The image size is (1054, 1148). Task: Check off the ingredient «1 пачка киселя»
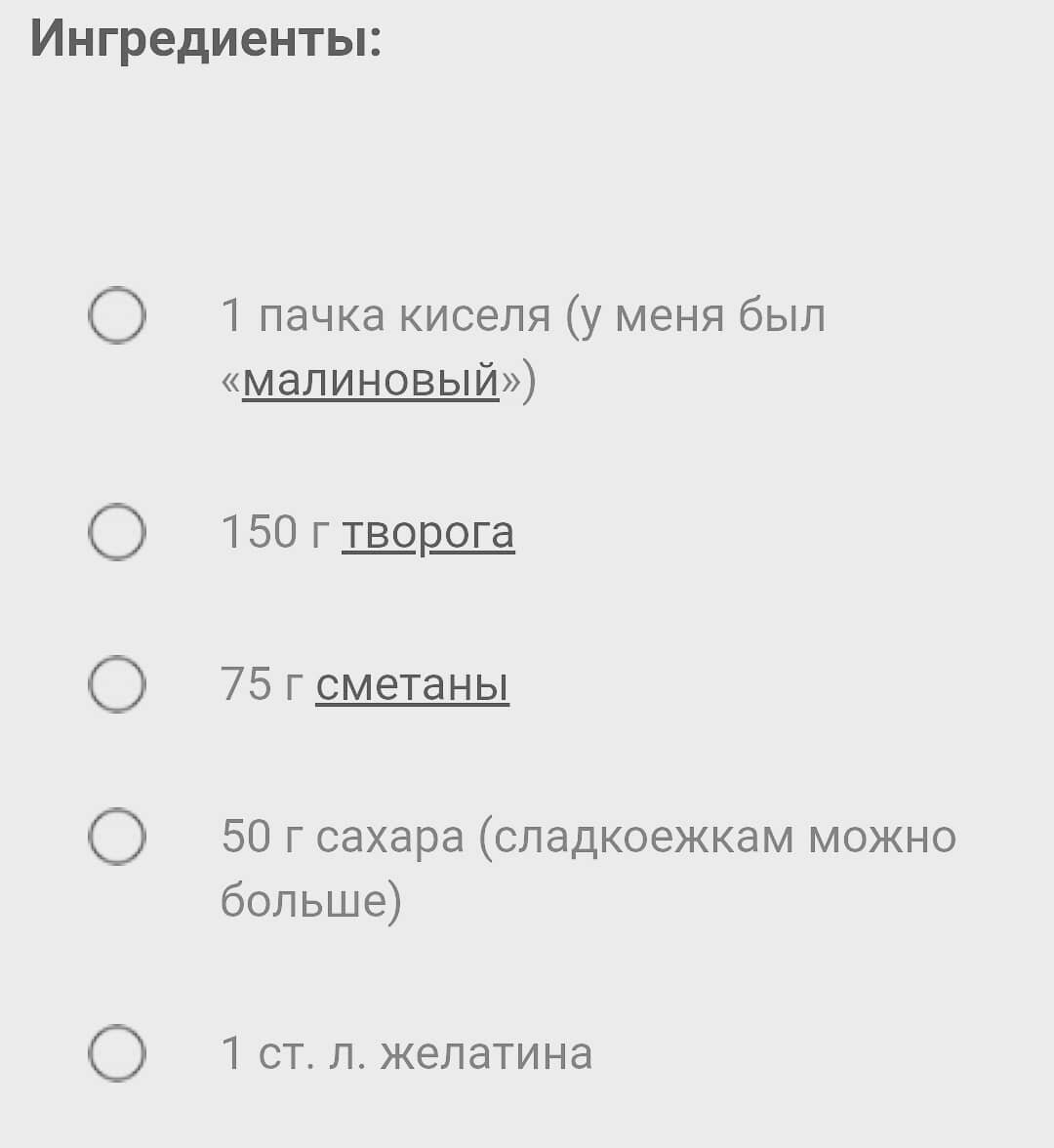point(117,316)
